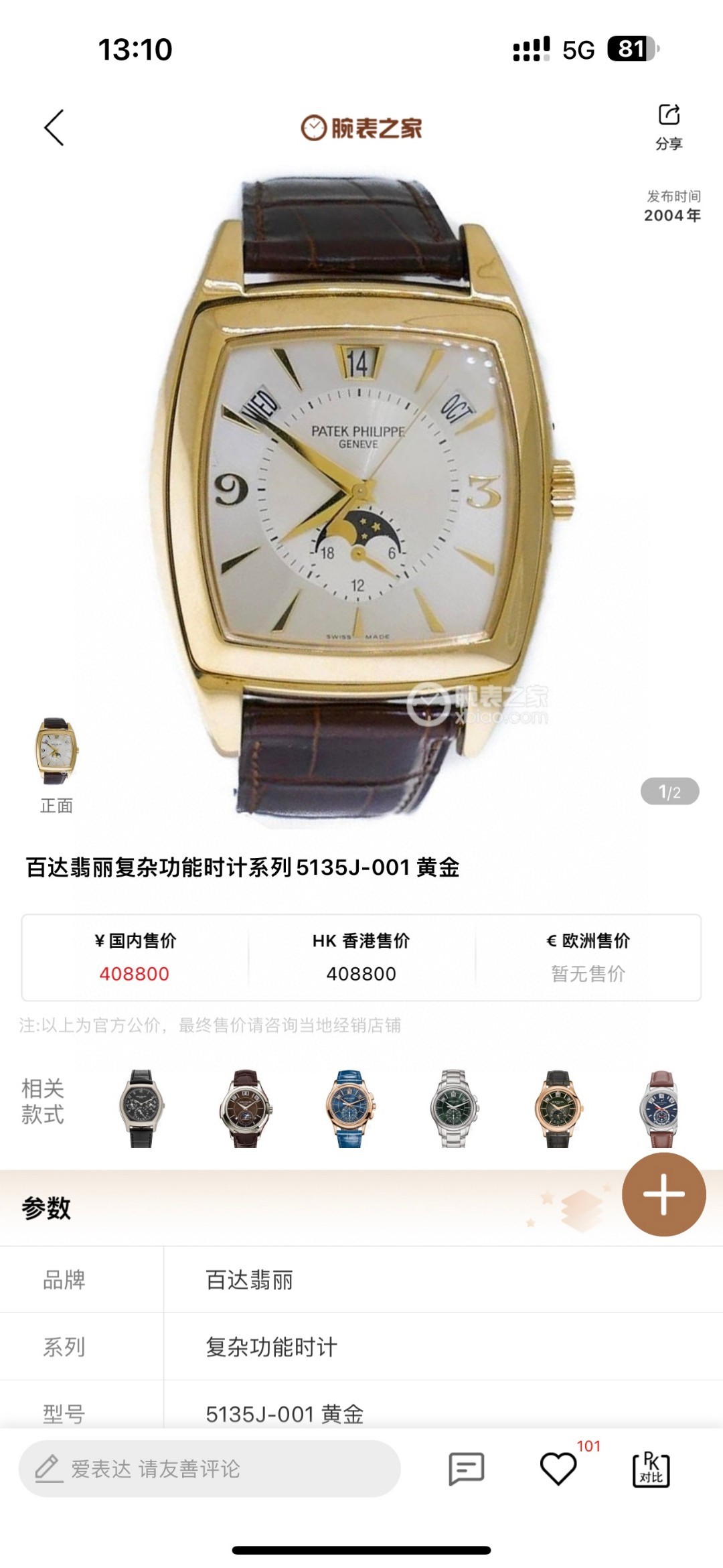The width and height of the screenshot is (723, 1568).
Task: Like this watch with the heart icon
Action: tap(558, 1468)
